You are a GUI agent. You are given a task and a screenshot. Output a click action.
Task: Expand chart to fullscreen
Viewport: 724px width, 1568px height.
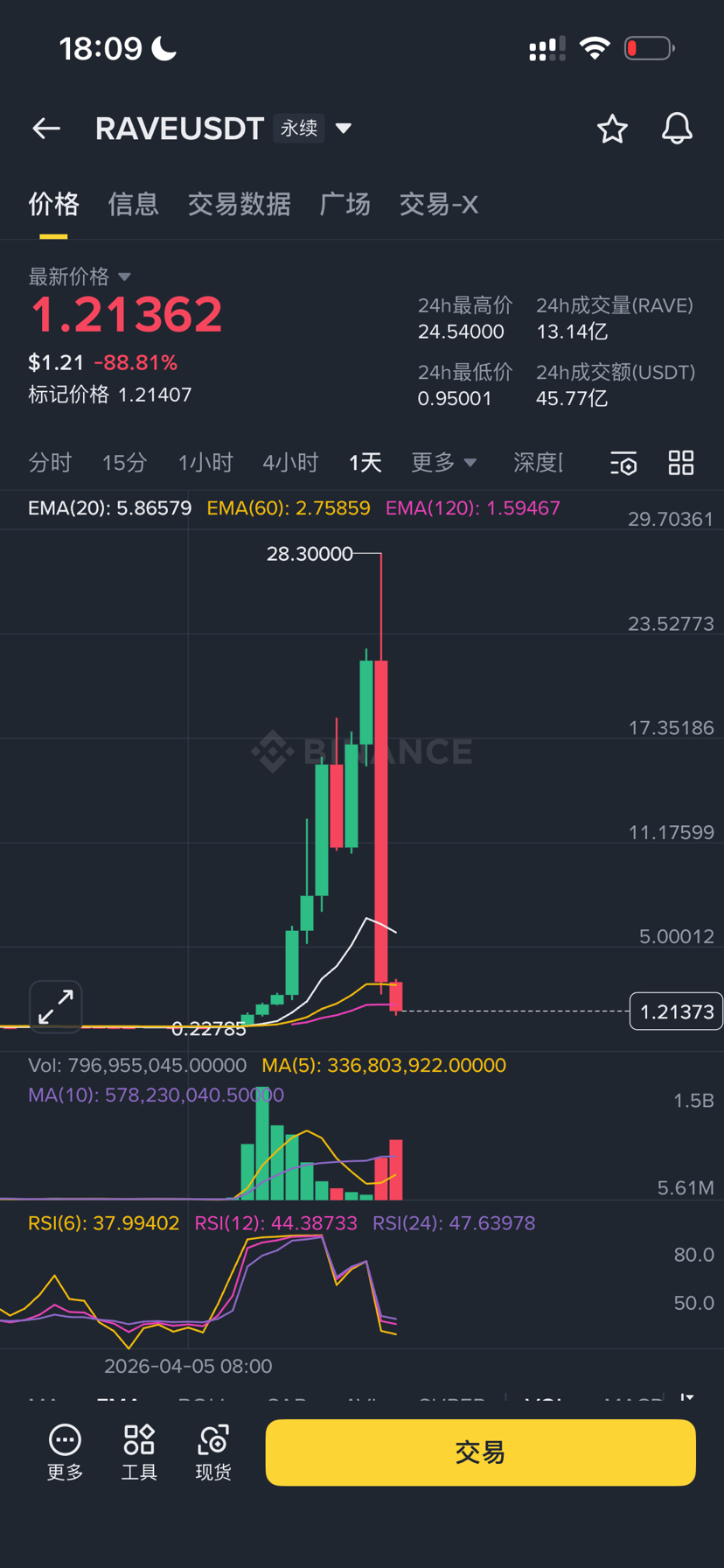[x=56, y=1006]
